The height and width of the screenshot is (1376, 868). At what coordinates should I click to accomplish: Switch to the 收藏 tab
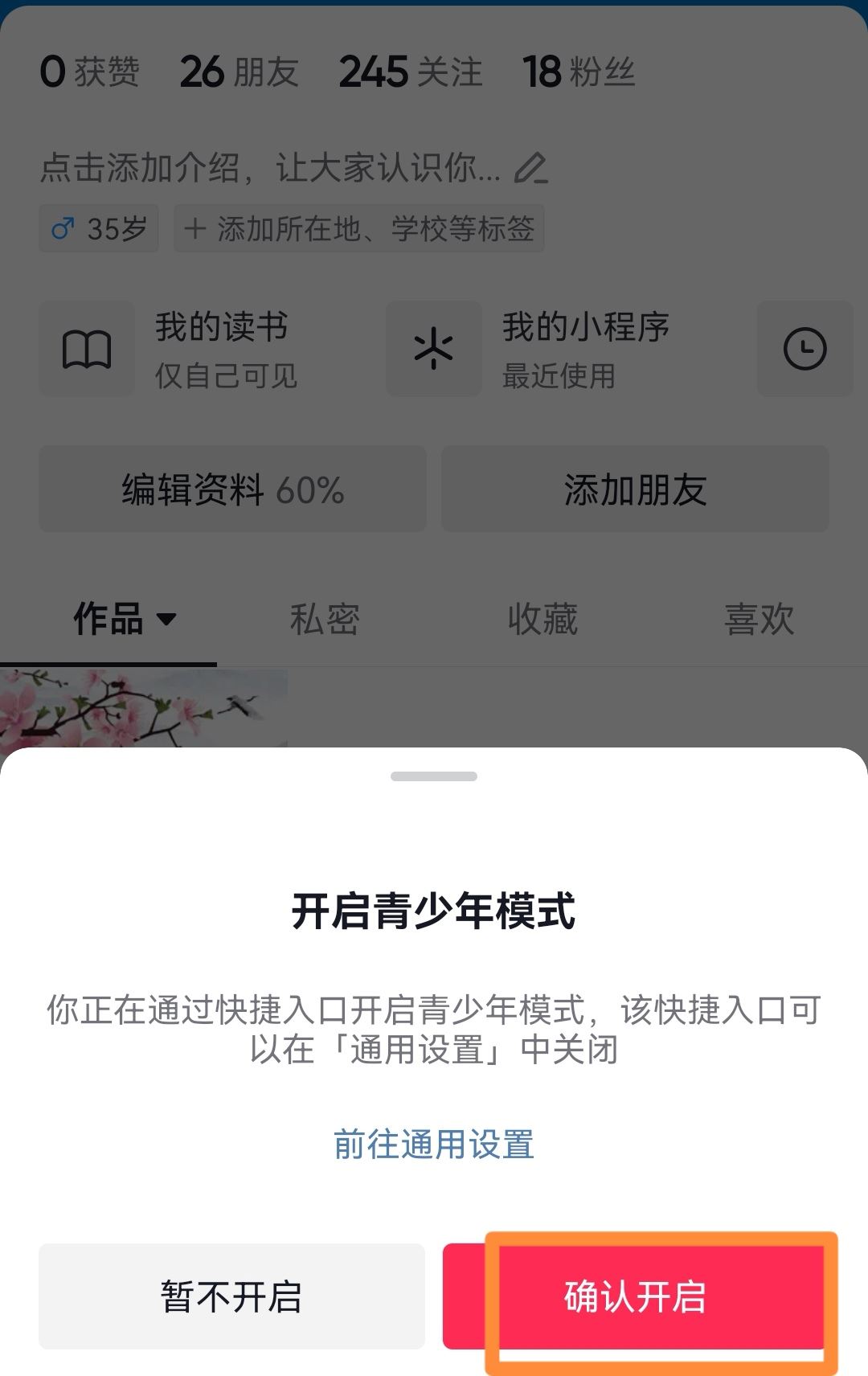click(x=542, y=620)
